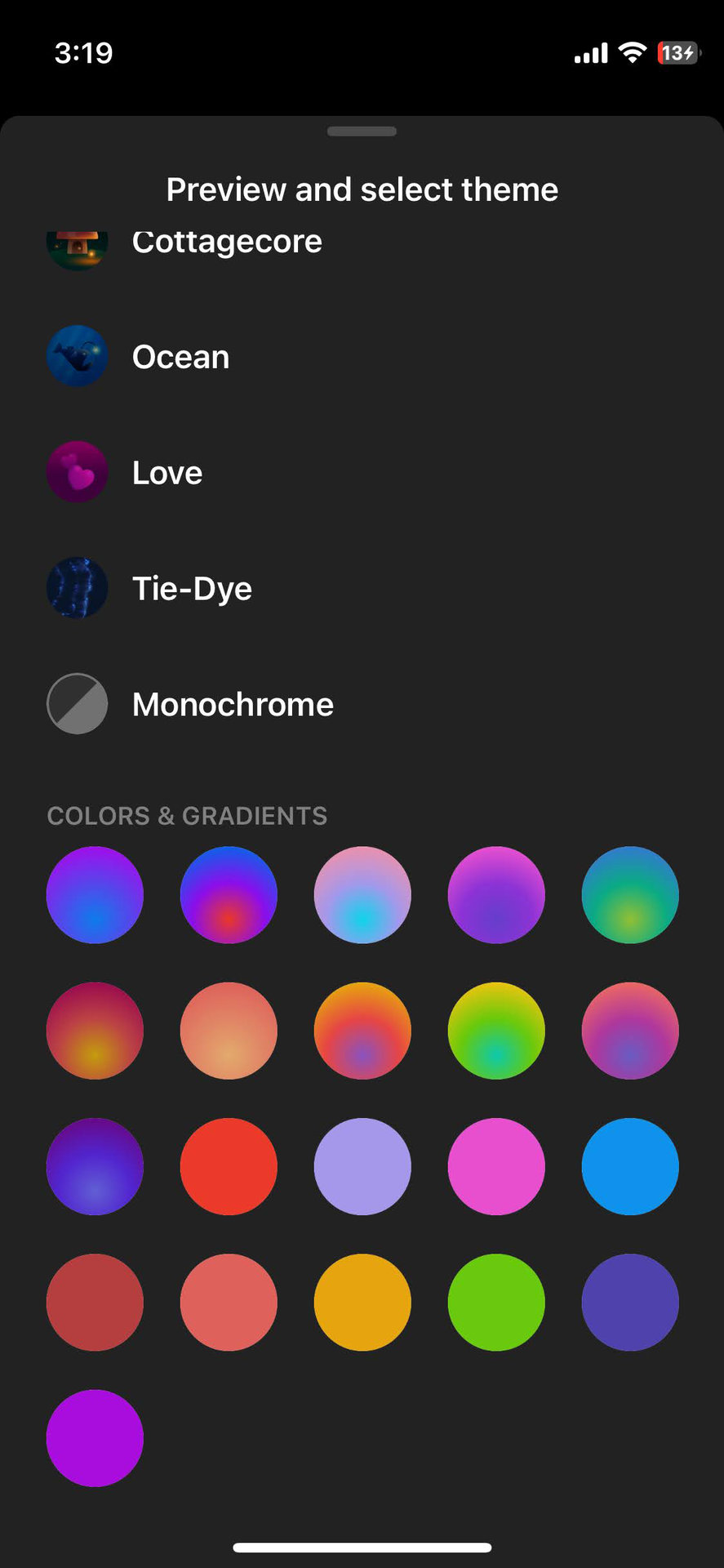Choose the solid orange-yellow swatch
The width and height of the screenshot is (724, 1568).
(x=362, y=1302)
